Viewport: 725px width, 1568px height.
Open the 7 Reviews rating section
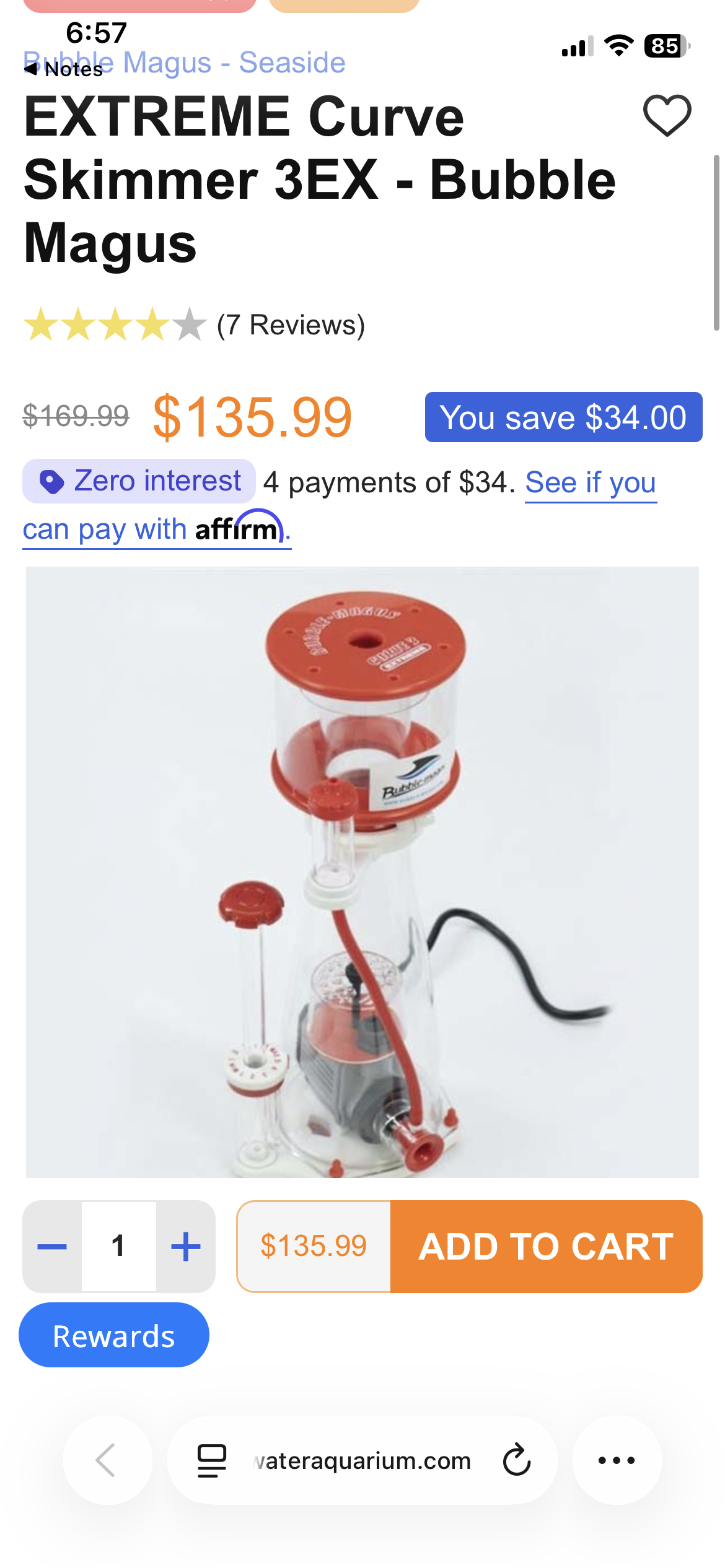pyautogui.click(x=291, y=325)
